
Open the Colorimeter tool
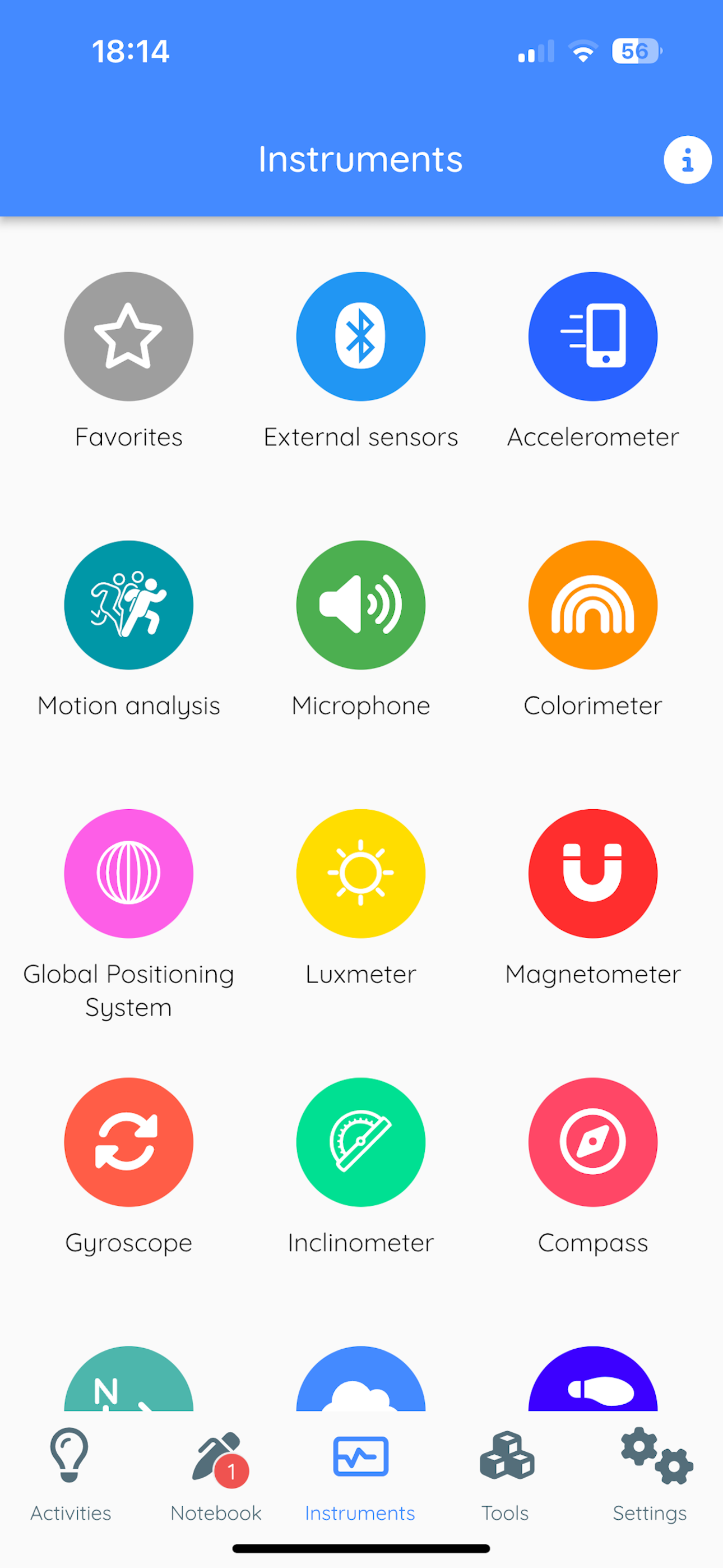pos(592,605)
